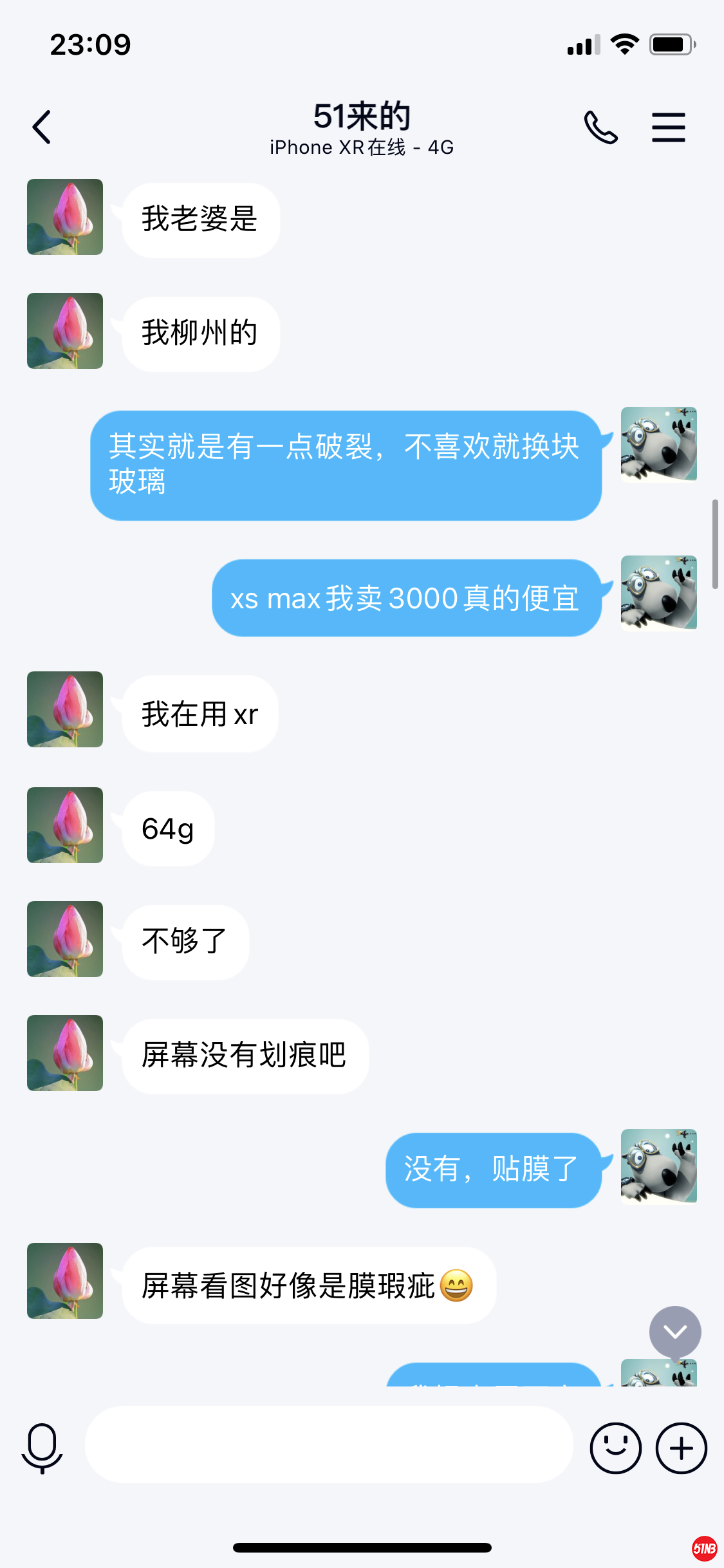This screenshot has width=724, height=1568.
Task: Start a voice call with 51来的
Action: point(600,127)
